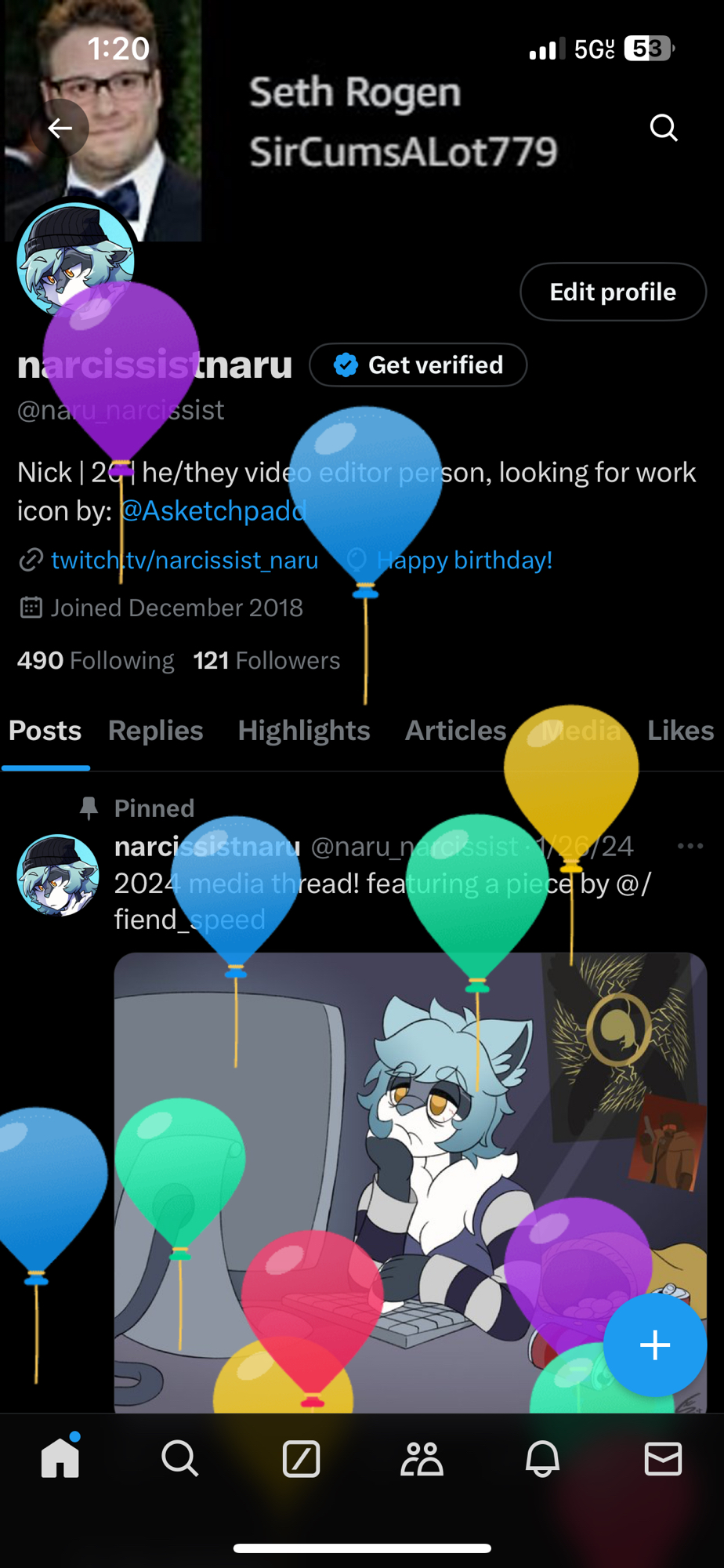
Task: Tap Get verified badge button
Action: pos(418,365)
